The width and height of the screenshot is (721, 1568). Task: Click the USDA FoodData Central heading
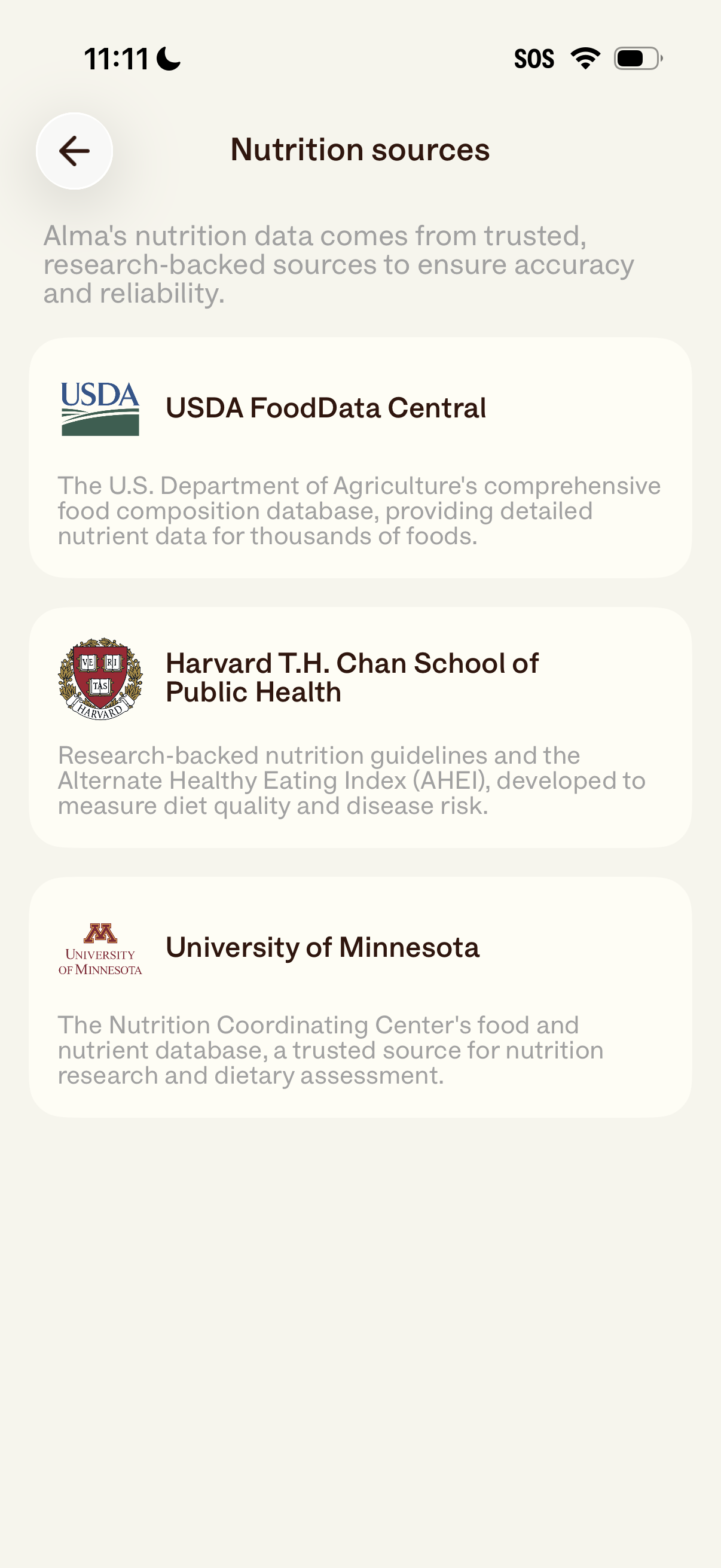click(x=327, y=408)
